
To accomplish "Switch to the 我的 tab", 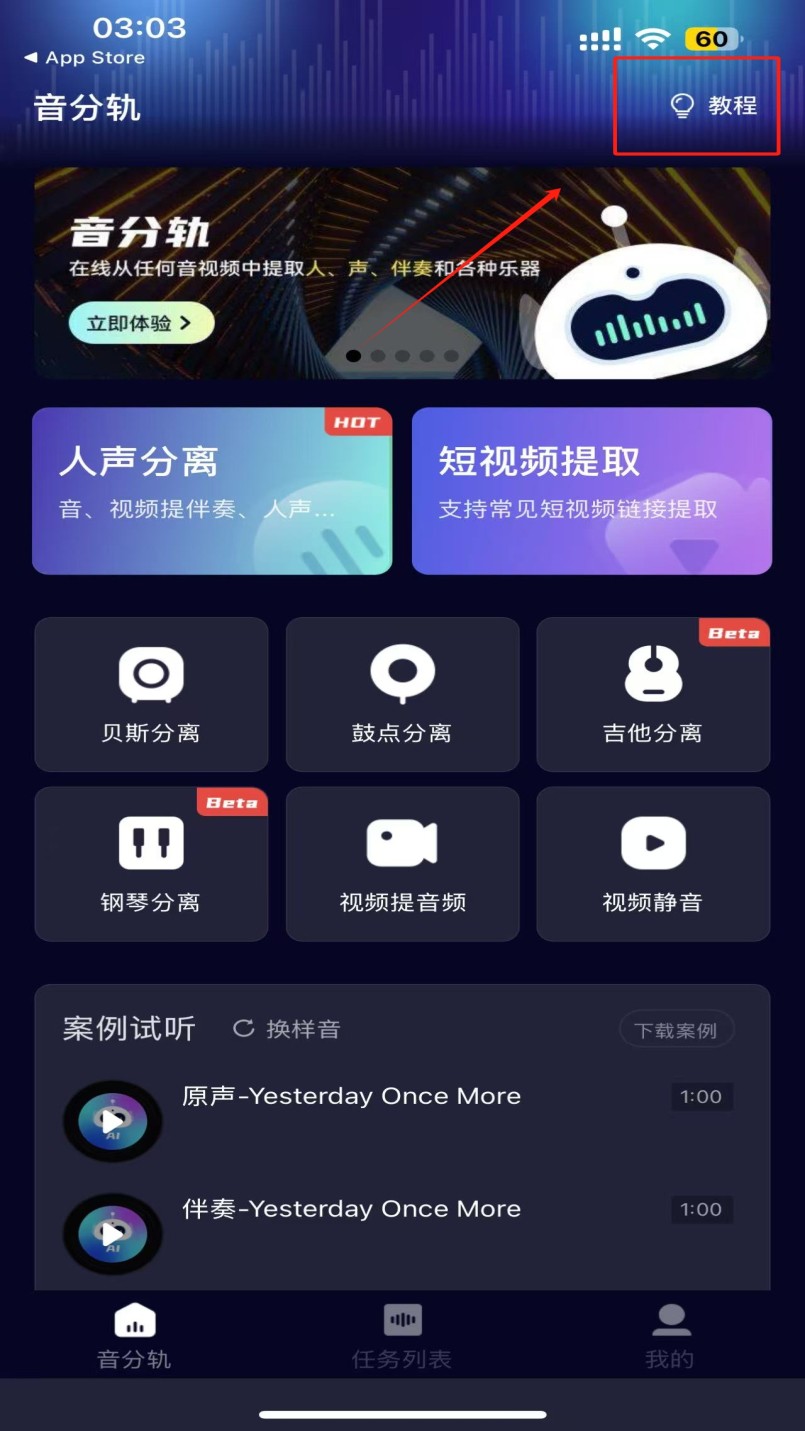I will point(670,1337).
